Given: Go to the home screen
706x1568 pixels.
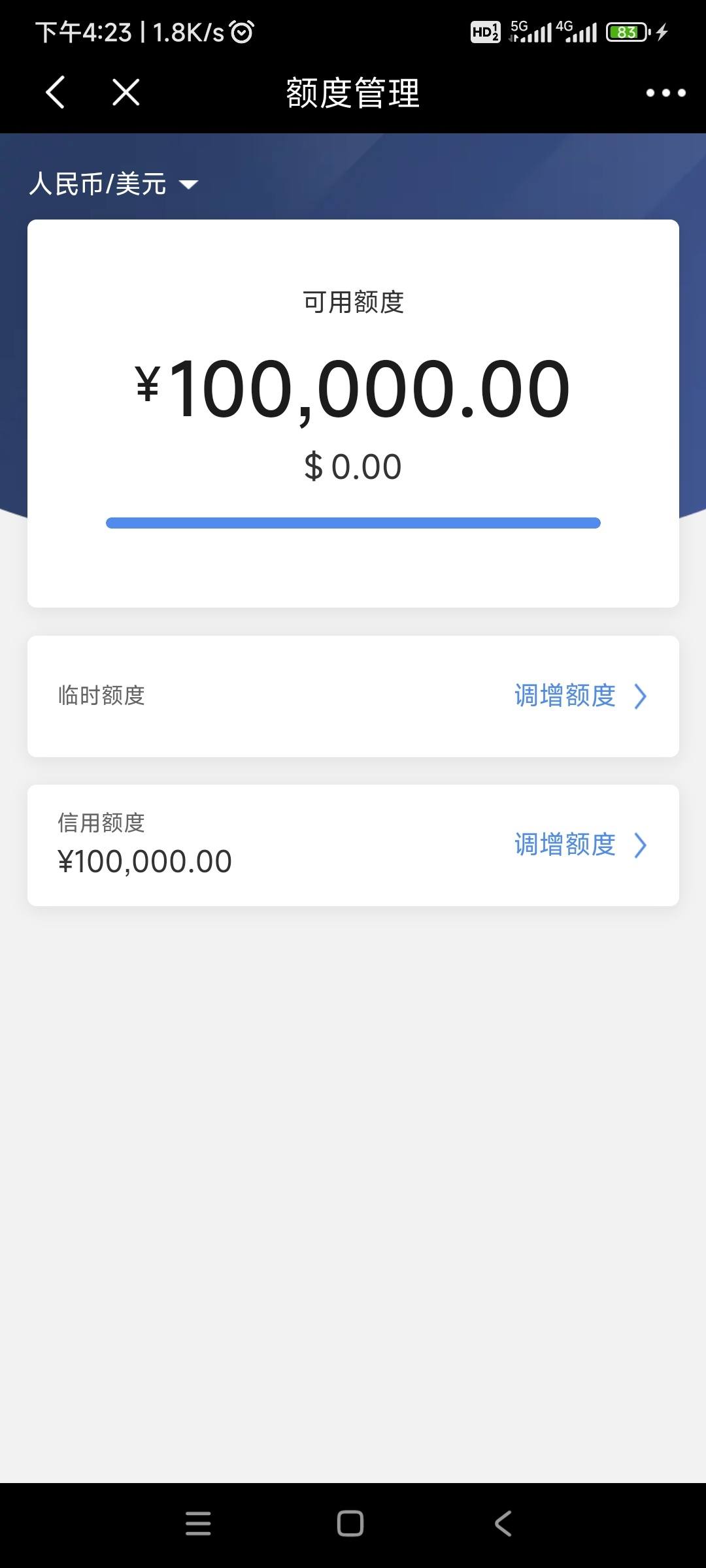Looking at the screenshot, I should click(x=350, y=1523).
